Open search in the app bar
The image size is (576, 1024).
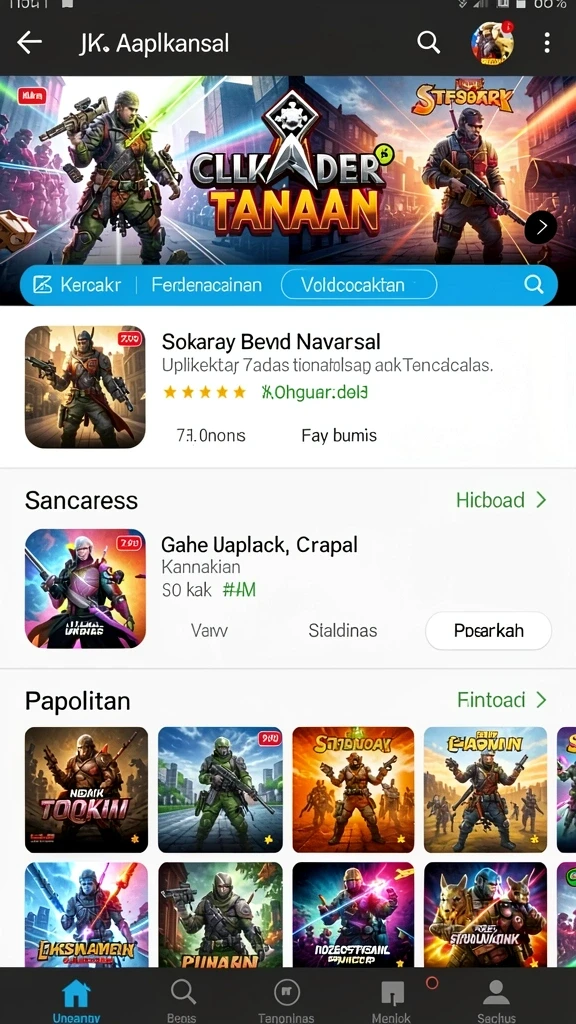[428, 43]
